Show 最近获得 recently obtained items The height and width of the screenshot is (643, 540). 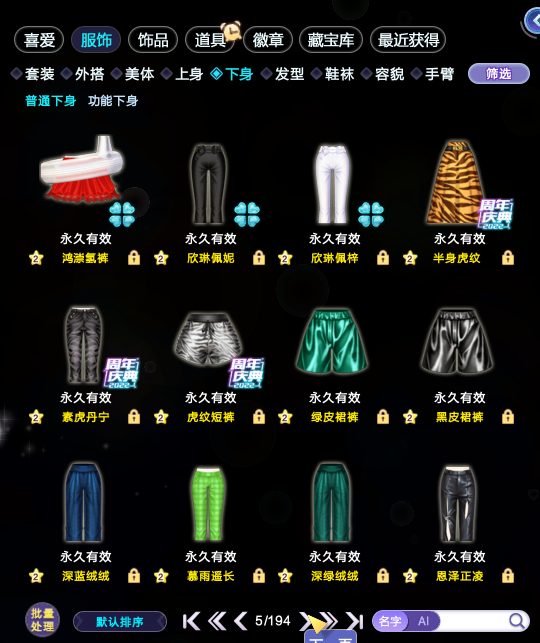[x=408, y=40]
